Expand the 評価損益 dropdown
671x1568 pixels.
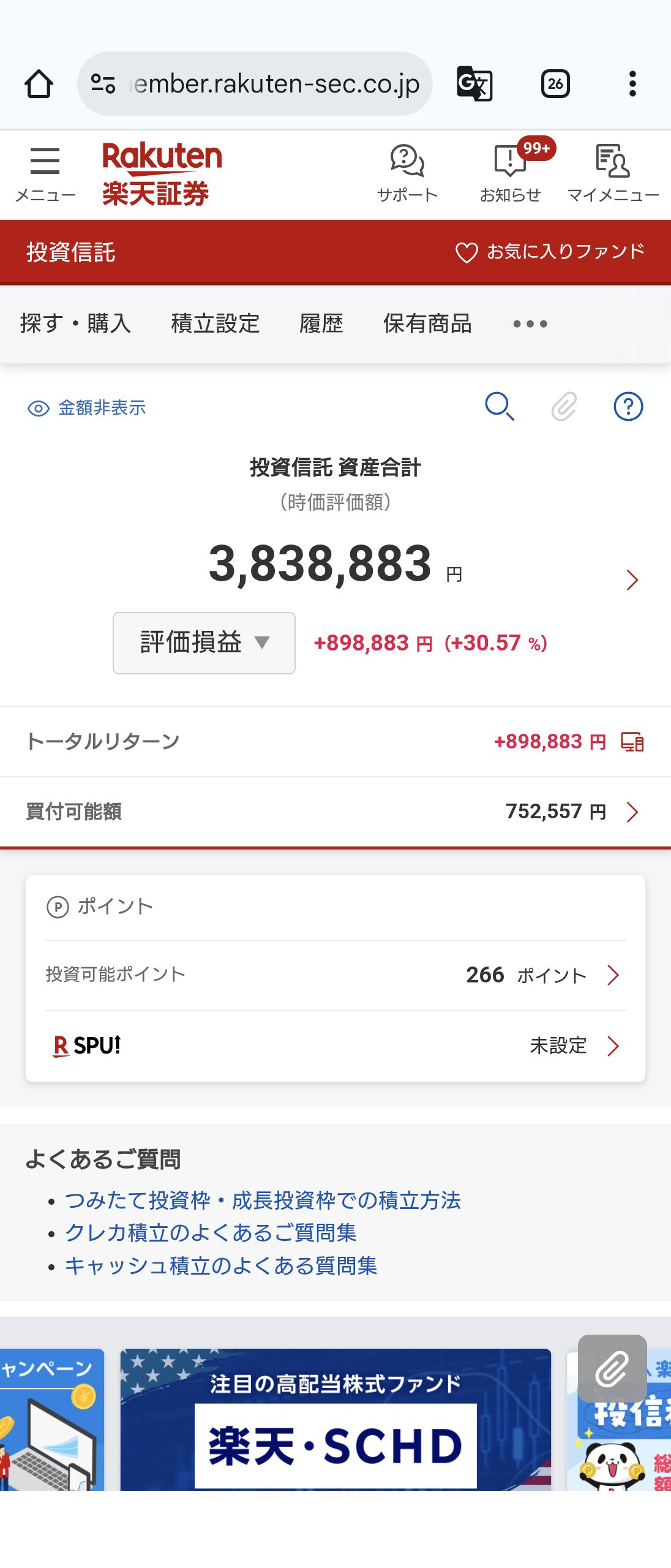[204, 643]
